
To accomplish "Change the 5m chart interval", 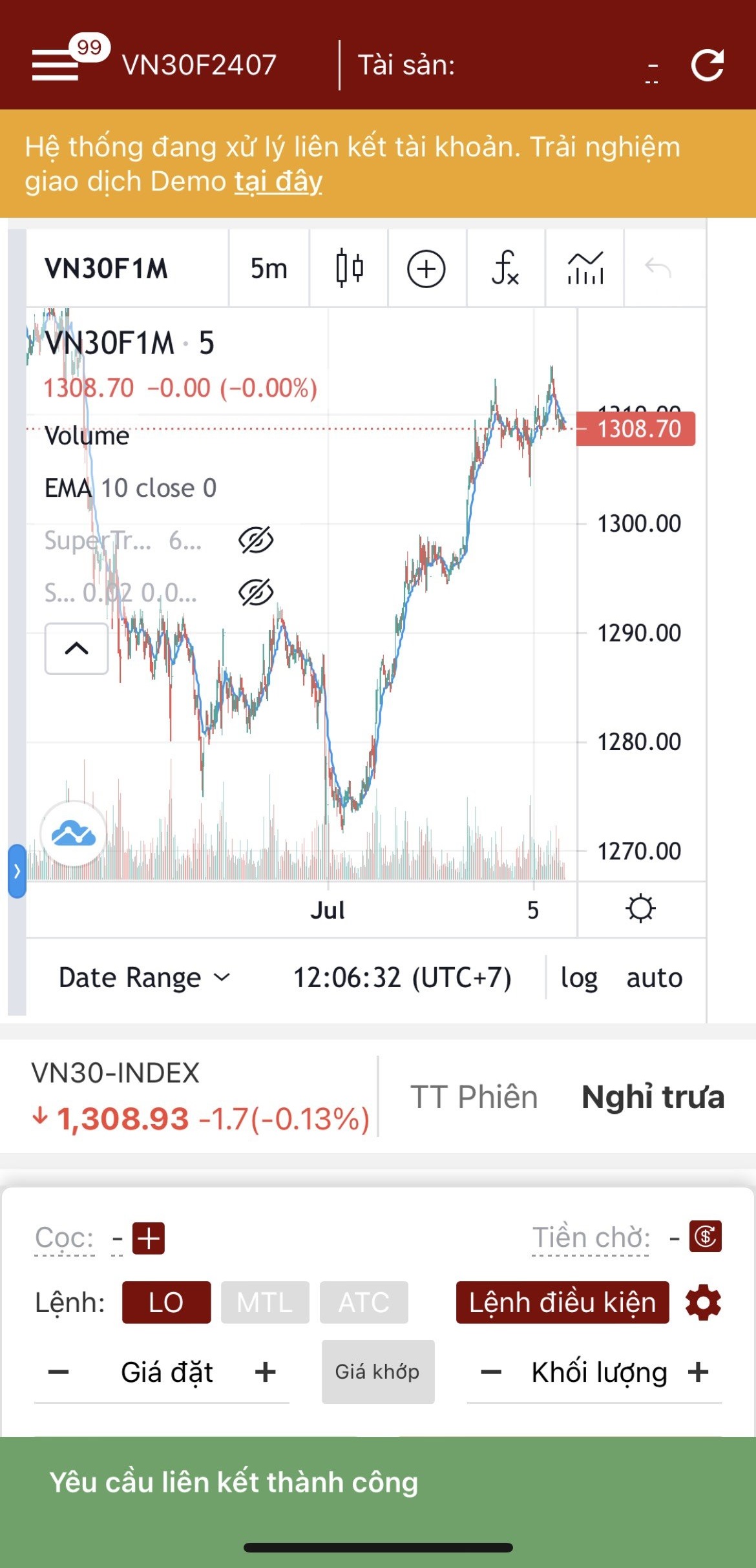I will click(x=269, y=268).
